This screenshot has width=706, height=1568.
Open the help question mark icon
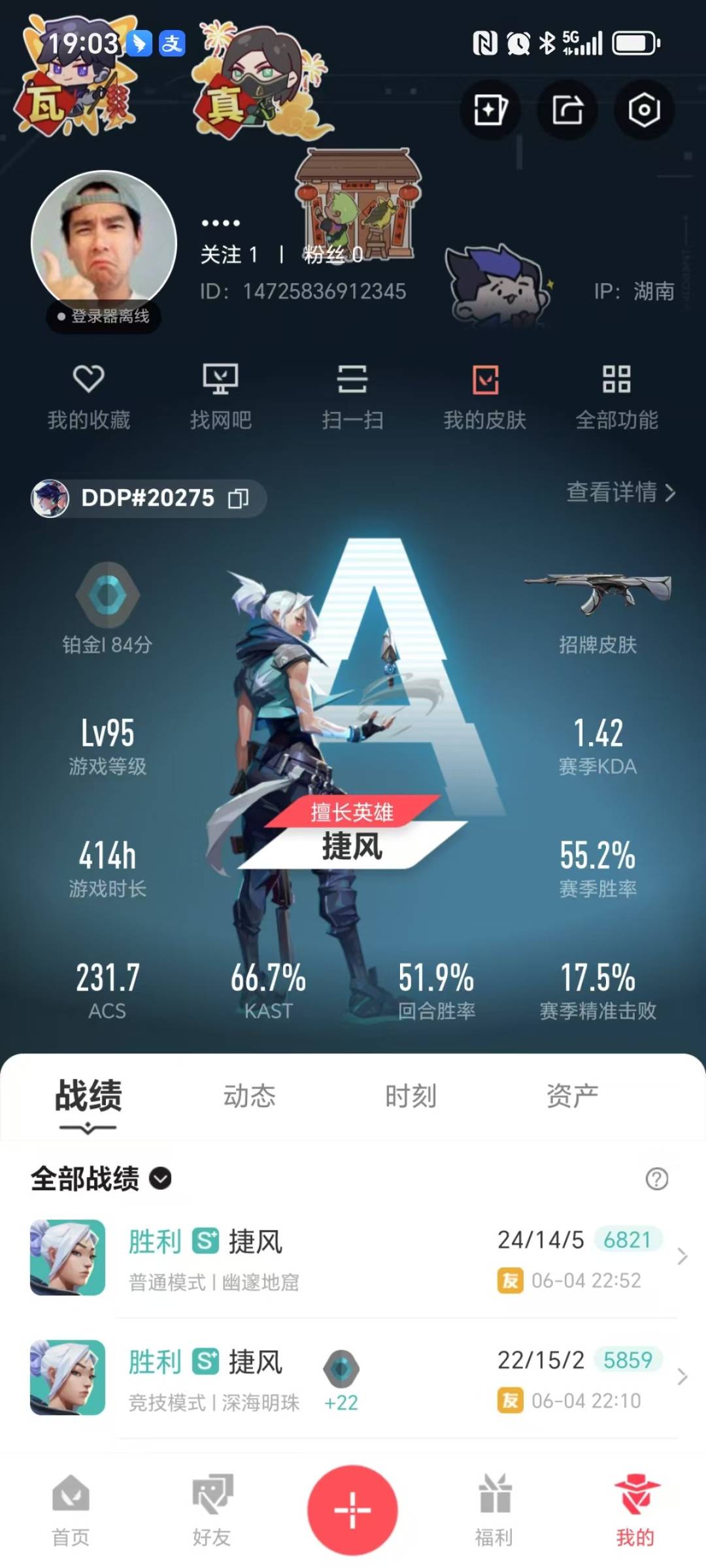click(656, 1179)
